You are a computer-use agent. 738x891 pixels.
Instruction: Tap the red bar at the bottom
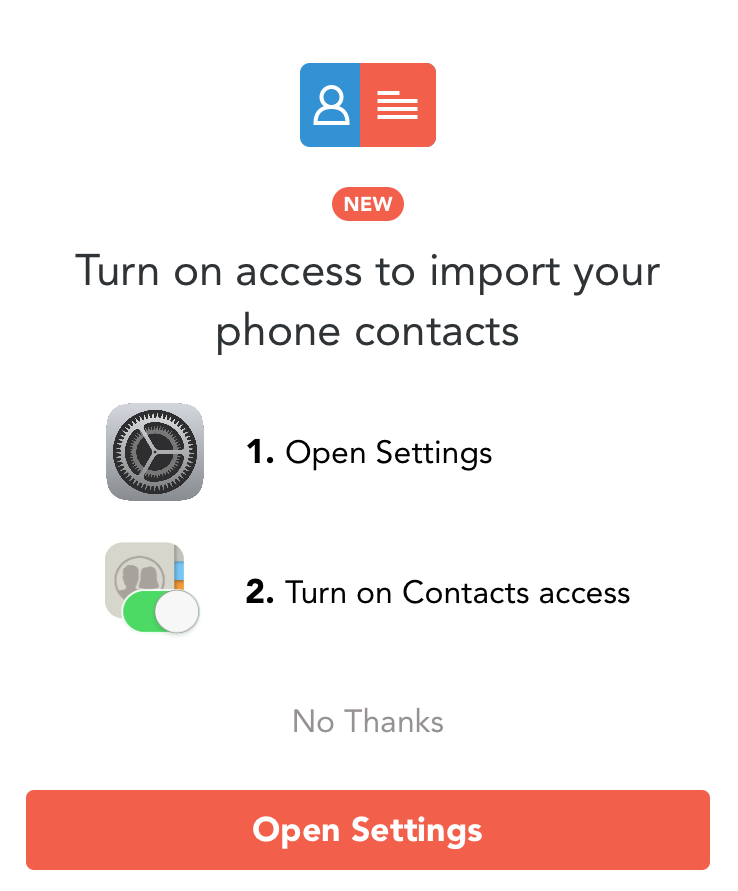pos(368,830)
